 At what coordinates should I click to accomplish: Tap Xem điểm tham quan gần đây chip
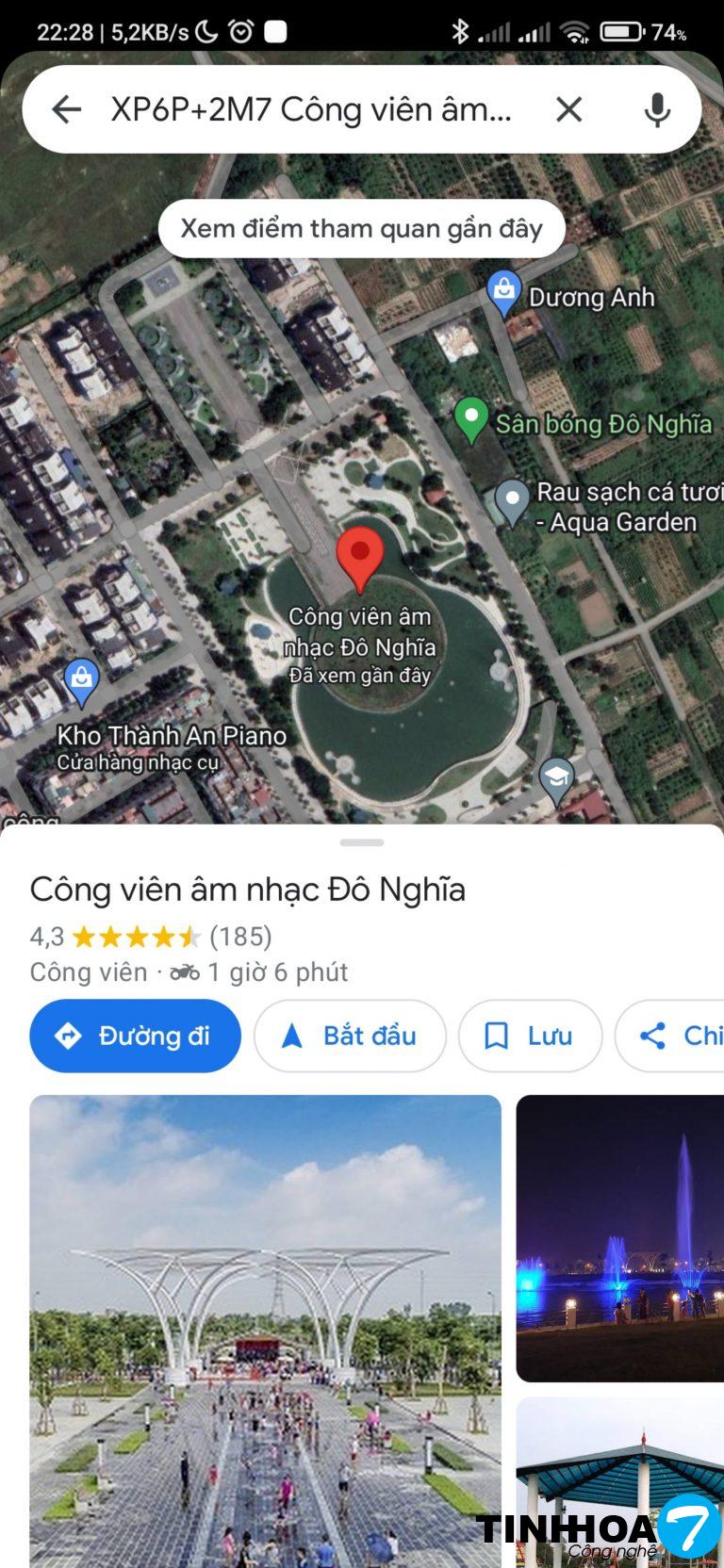[361, 228]
